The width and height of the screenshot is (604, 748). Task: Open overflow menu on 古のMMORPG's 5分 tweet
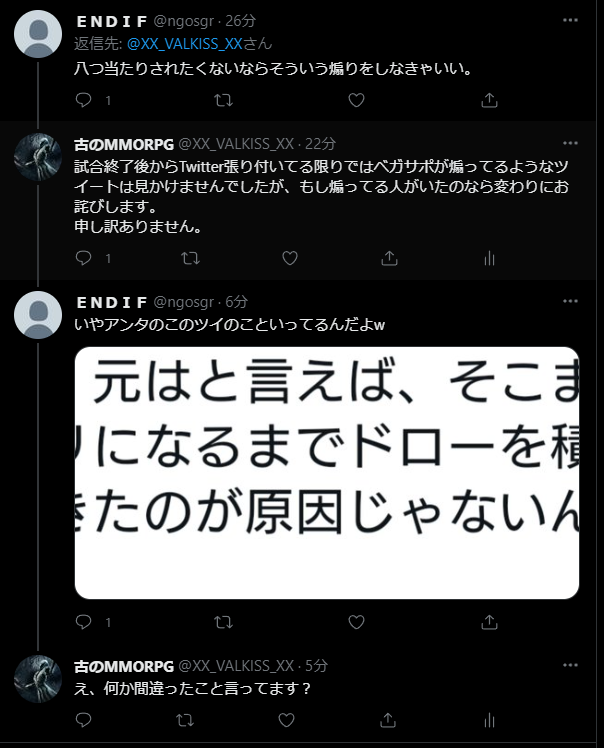click(570, 665)
